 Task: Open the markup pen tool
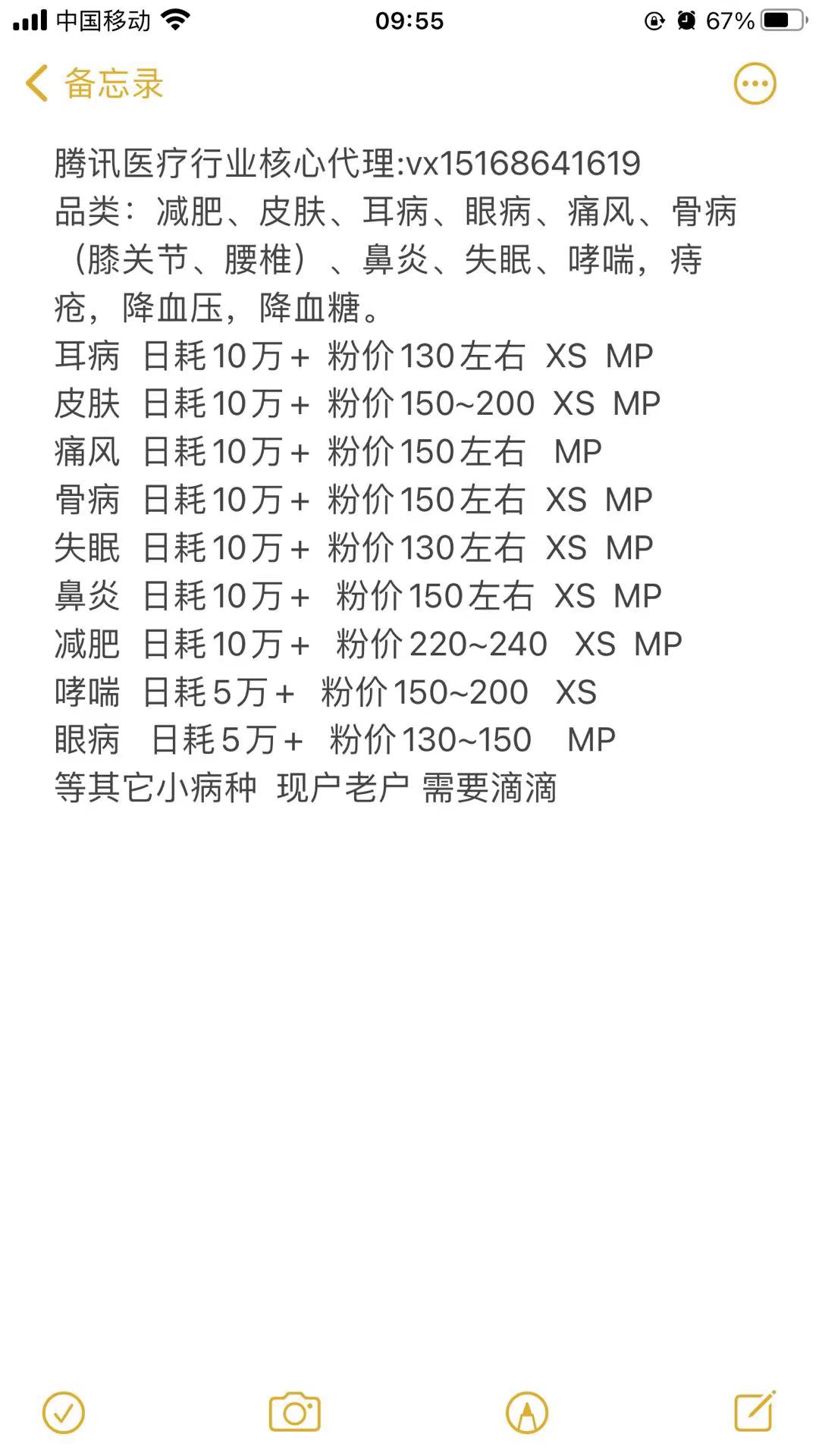527,1413
